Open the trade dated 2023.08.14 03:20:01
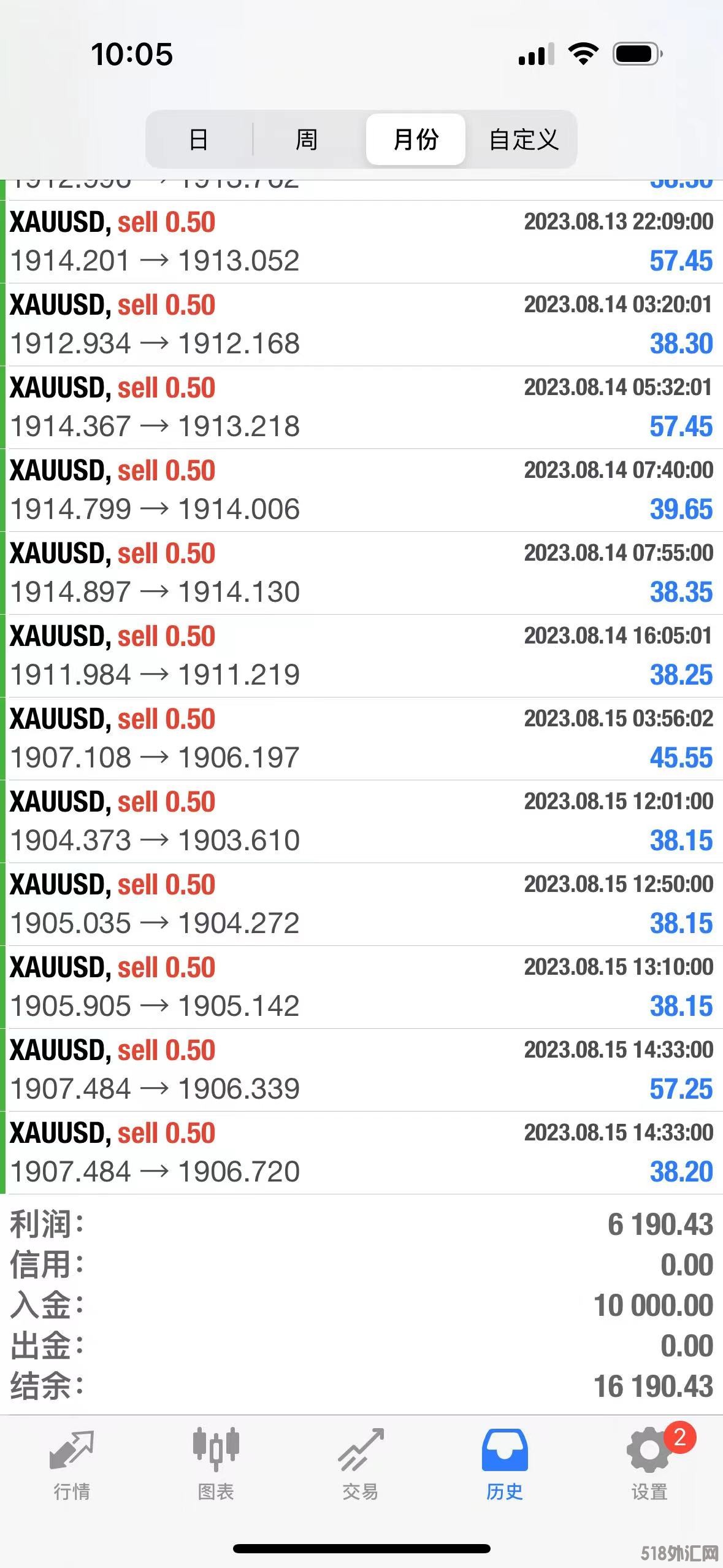Image resolution: width=723 pixels, height=1568 pixels. [362, 325]
